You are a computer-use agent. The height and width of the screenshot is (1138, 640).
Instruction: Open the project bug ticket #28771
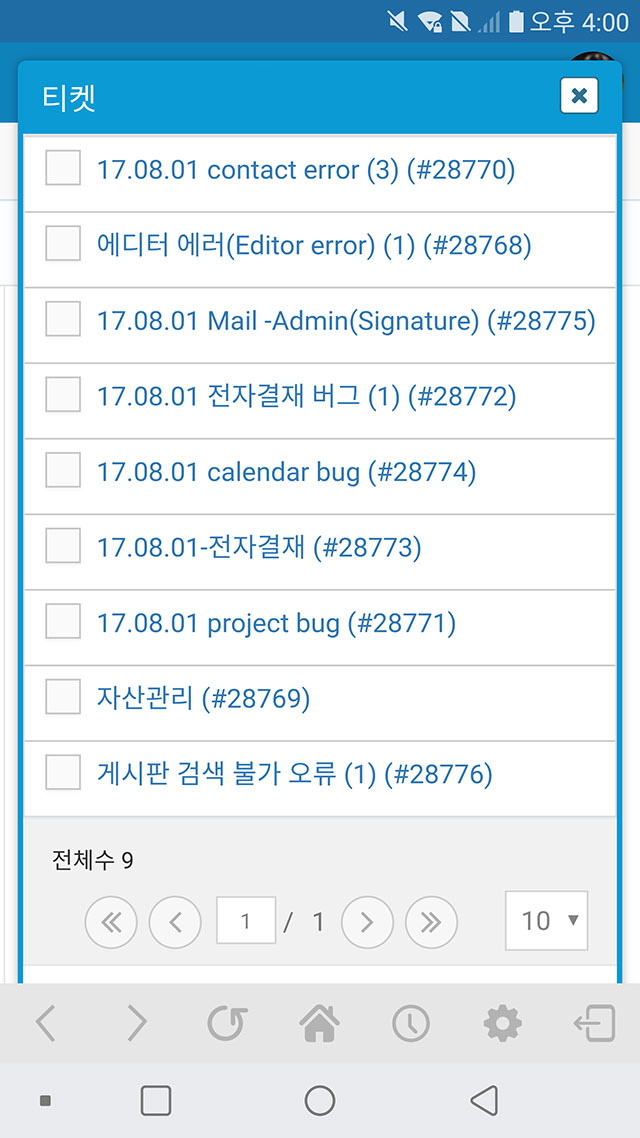point(276,623)
